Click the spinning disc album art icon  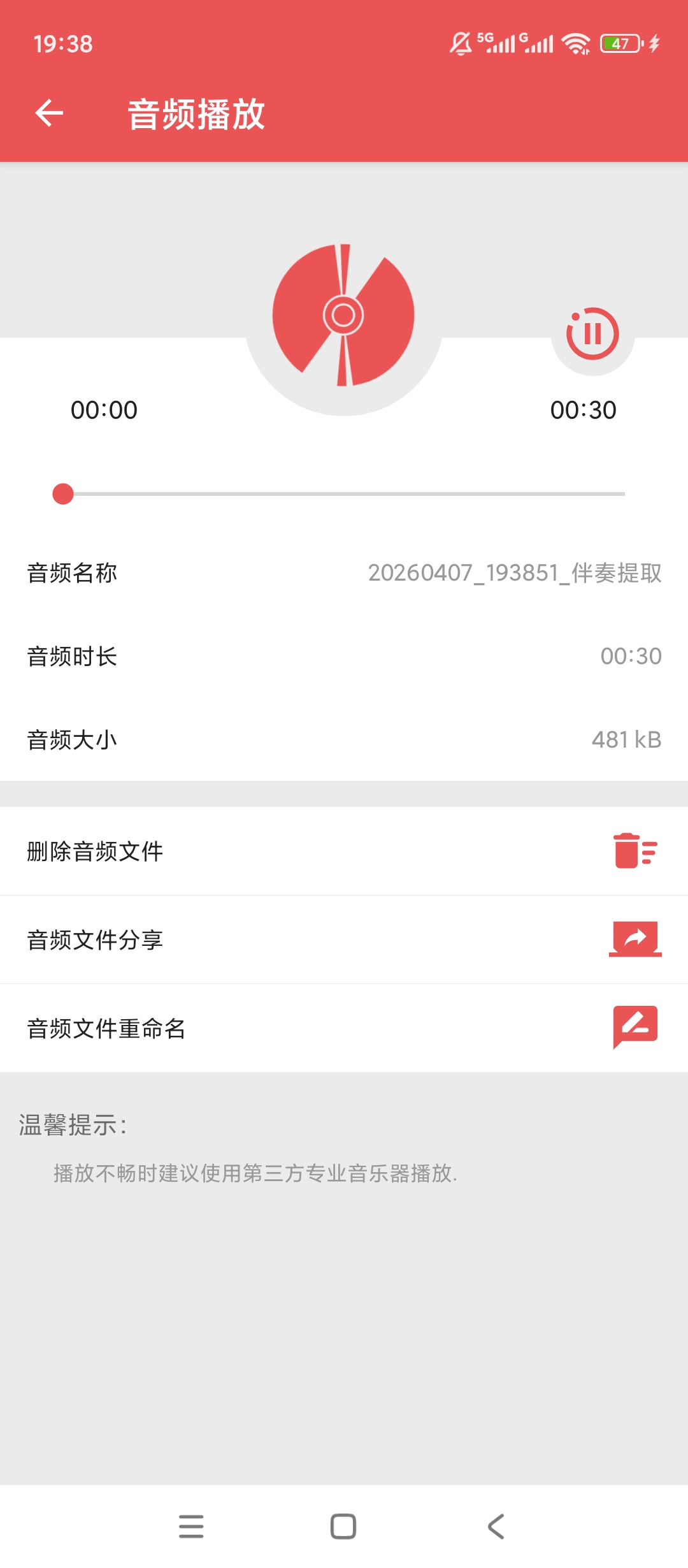(343, 316)
